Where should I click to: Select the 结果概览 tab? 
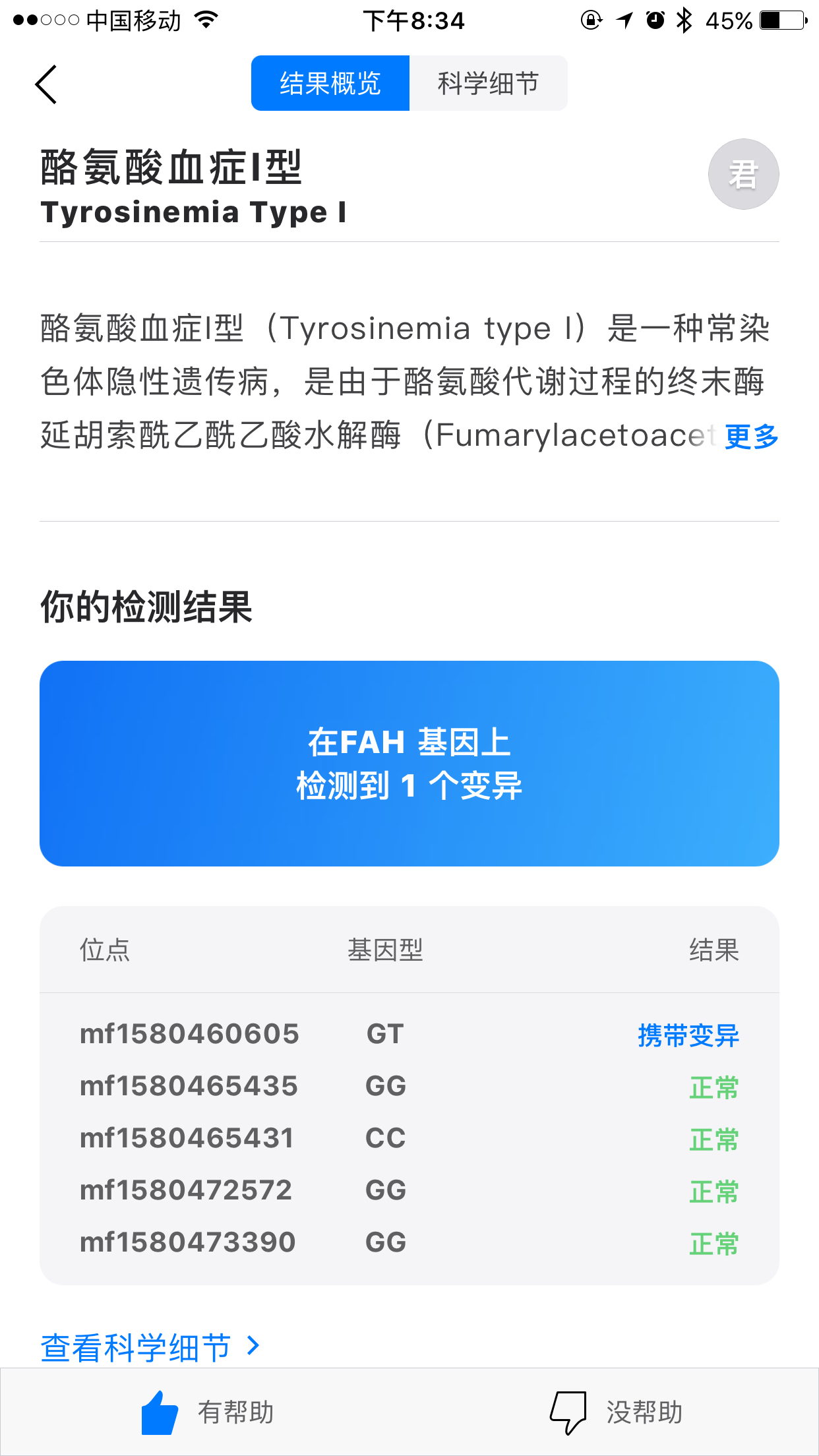[x=330, y=84]
